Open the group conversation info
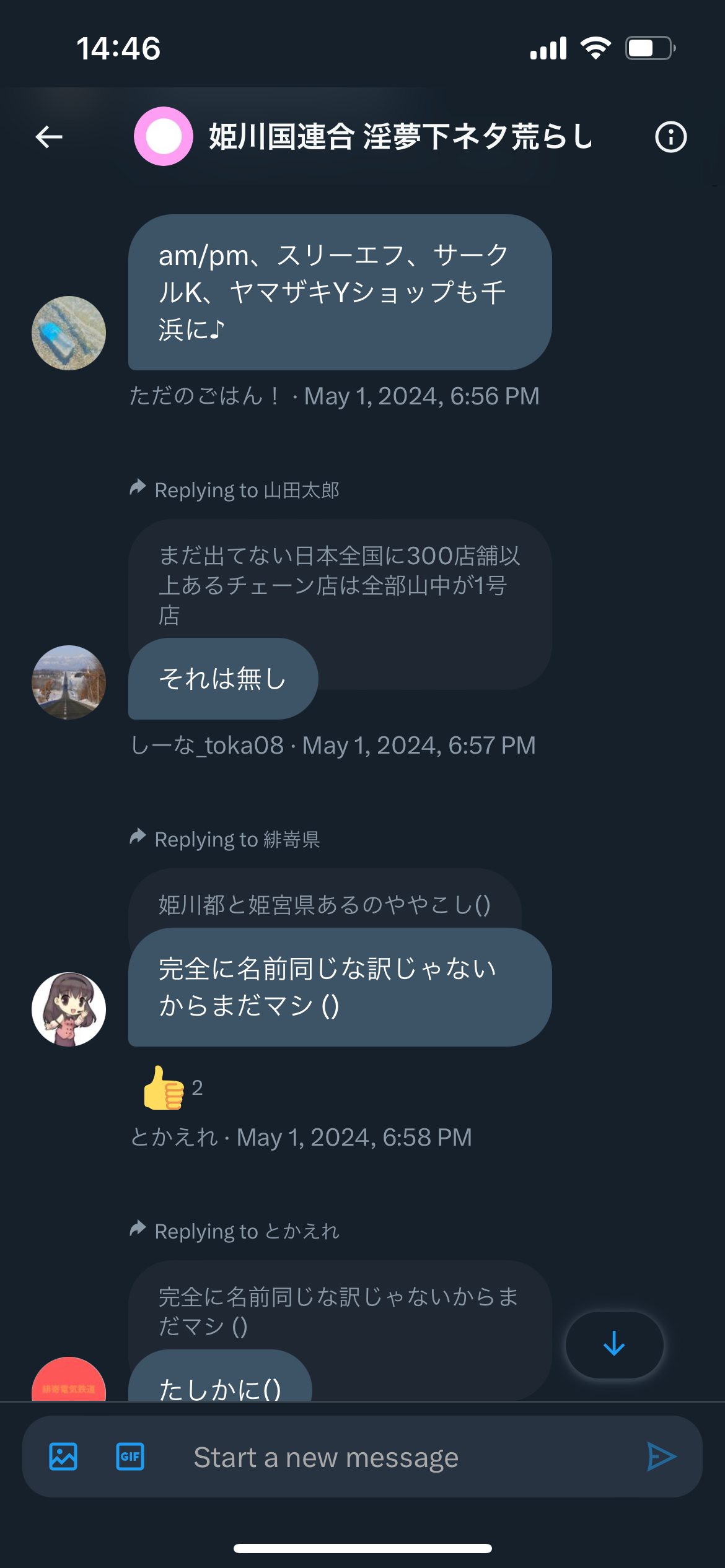This screenshot has height=1568, width=725. [x=670, y=137]
